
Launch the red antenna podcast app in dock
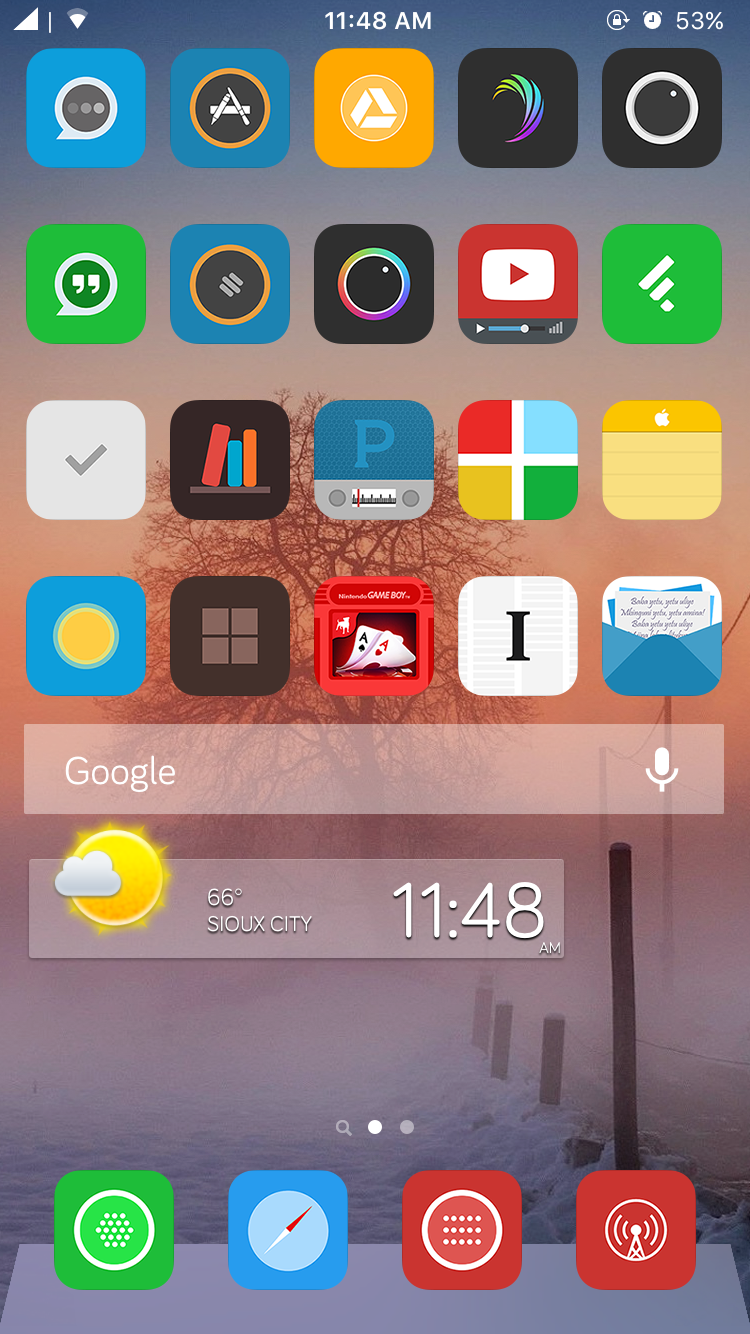636,1230
